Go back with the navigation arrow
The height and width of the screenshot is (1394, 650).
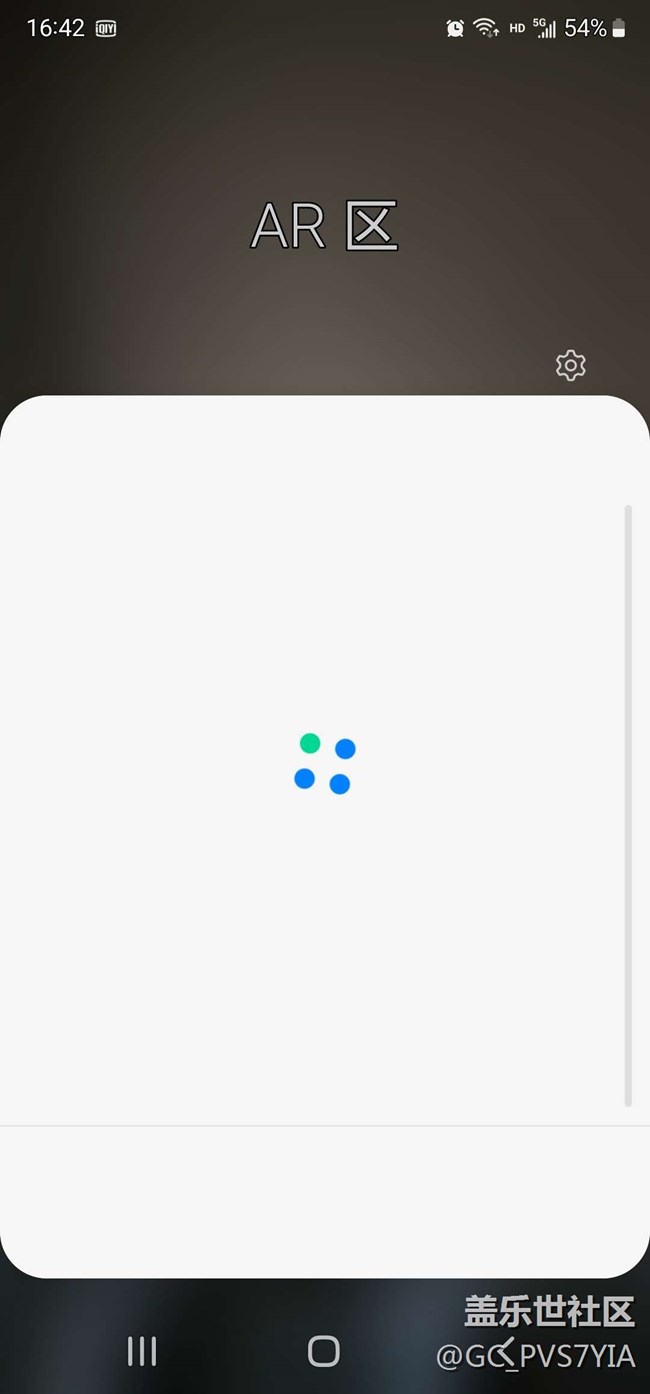(x=506, y=1351)
